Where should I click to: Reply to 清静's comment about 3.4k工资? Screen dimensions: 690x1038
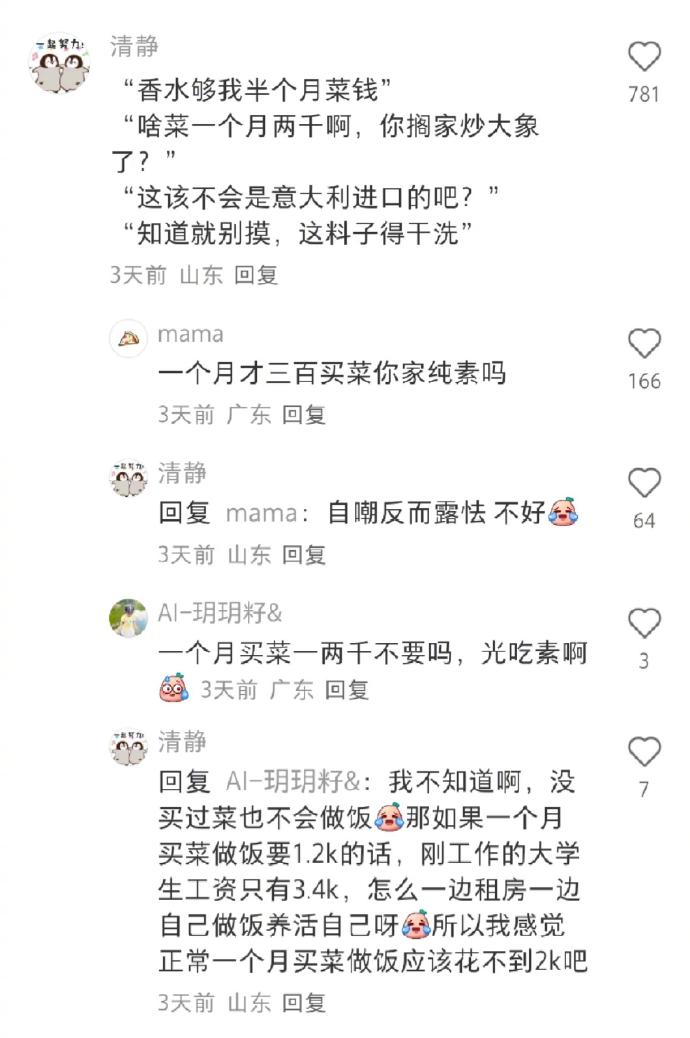tap(304, 1003)
